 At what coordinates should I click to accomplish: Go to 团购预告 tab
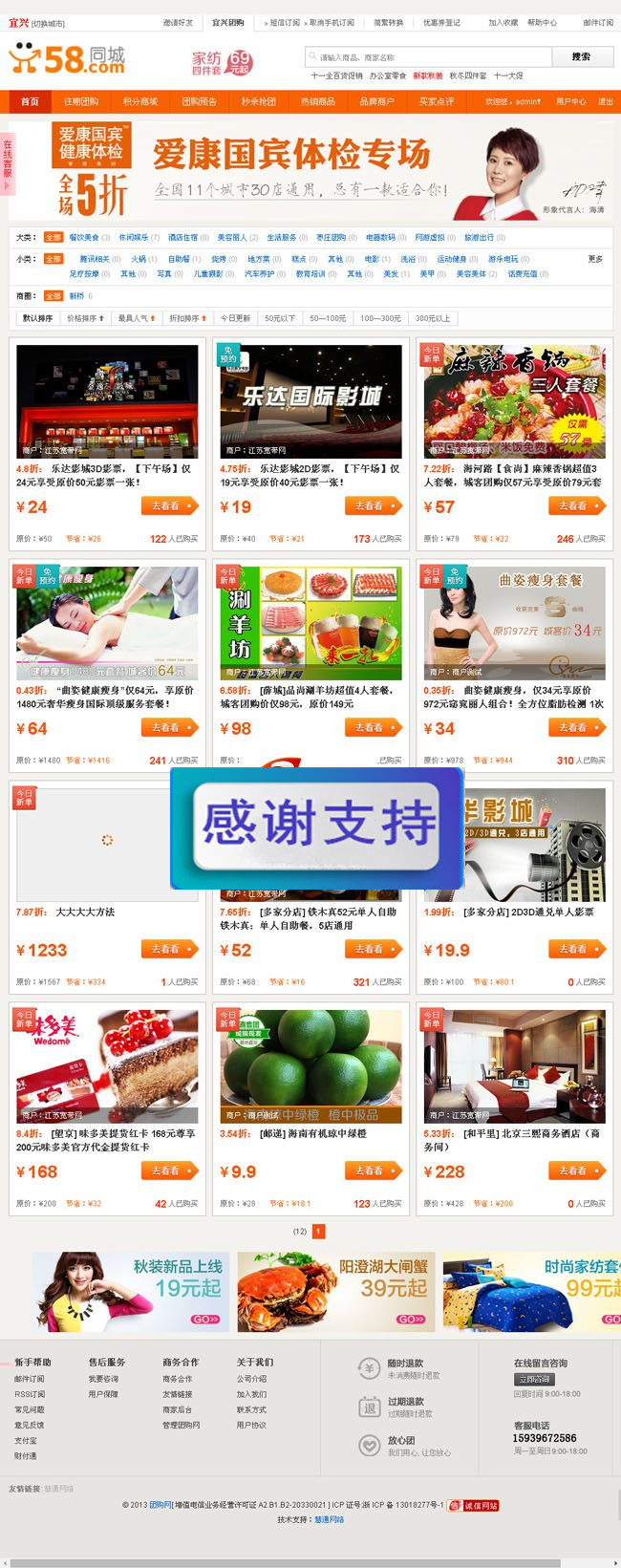click(199, 101)
